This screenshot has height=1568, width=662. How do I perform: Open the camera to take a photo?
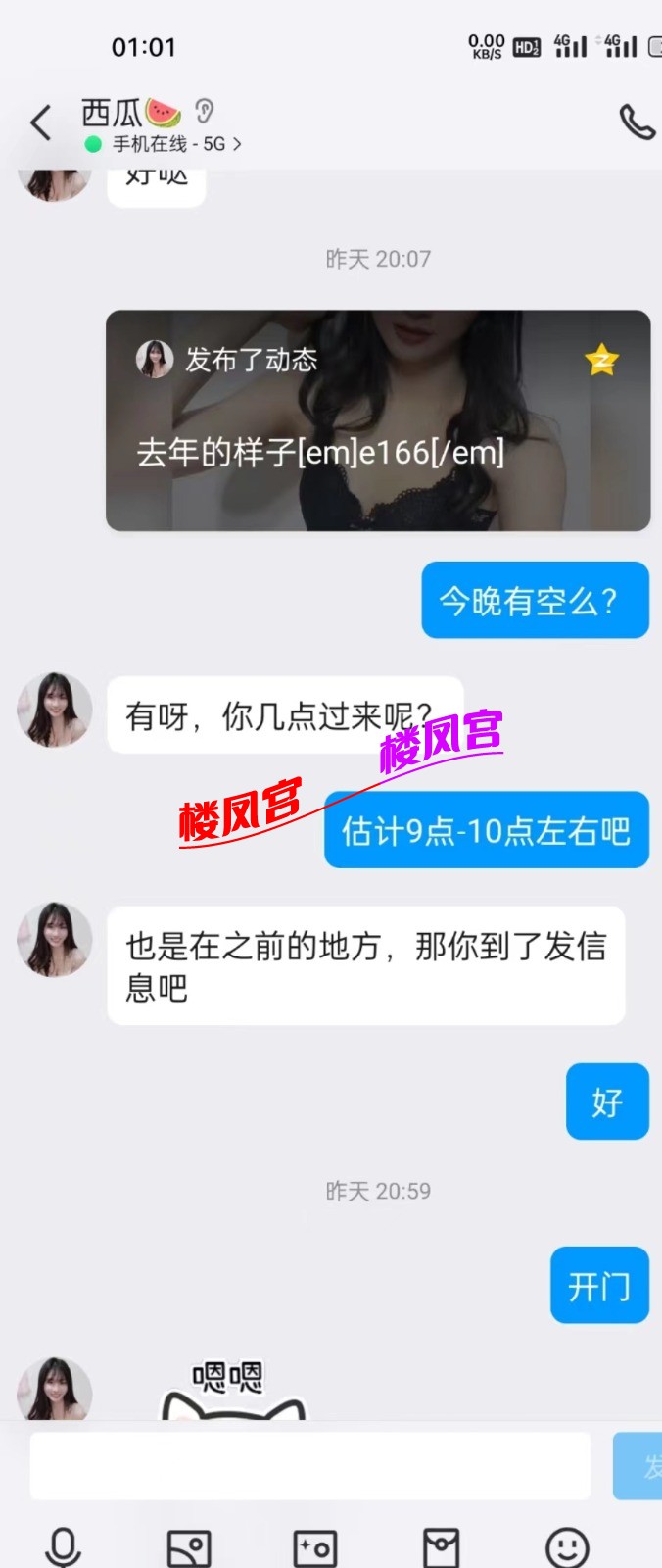point(315,1547)
